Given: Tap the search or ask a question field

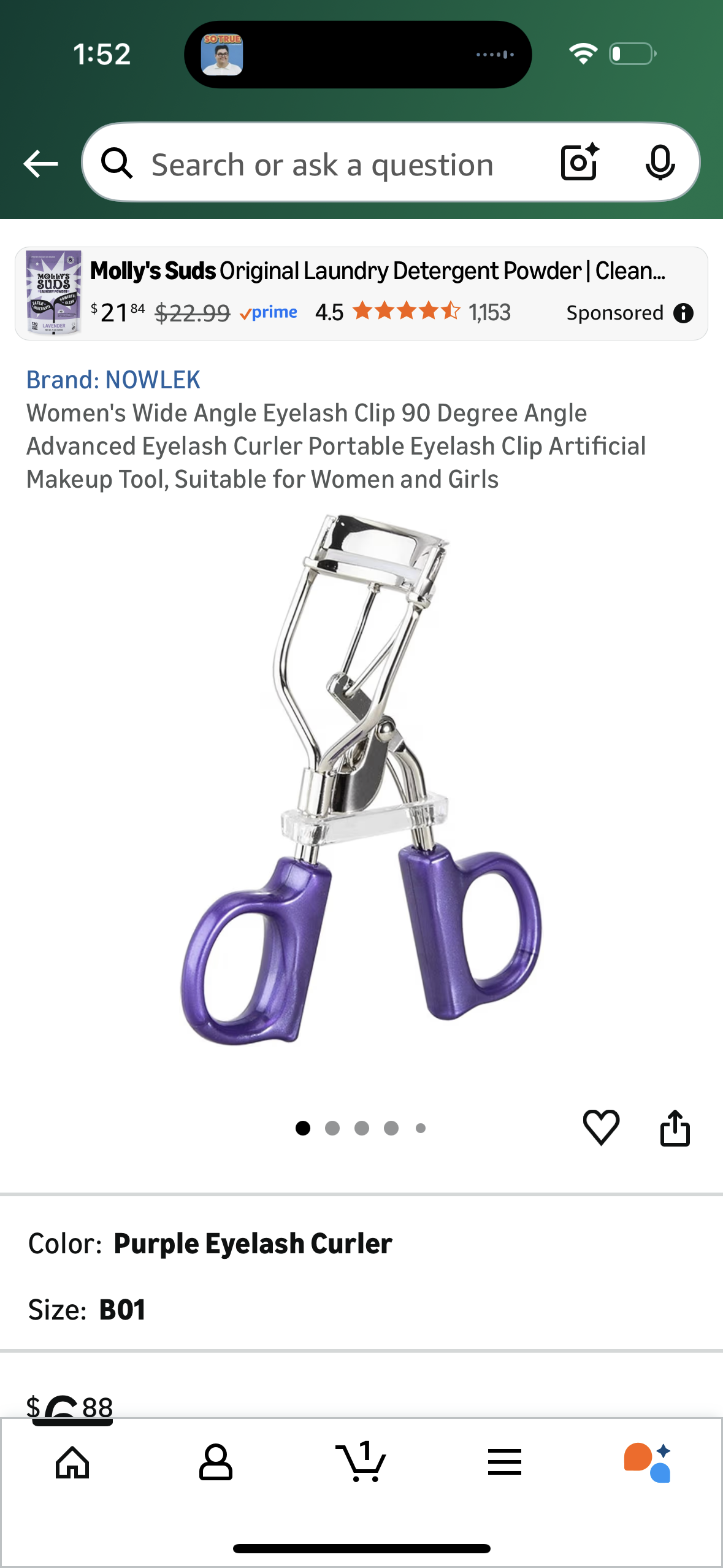Looking at the screenshot, I should click(322, 164).
